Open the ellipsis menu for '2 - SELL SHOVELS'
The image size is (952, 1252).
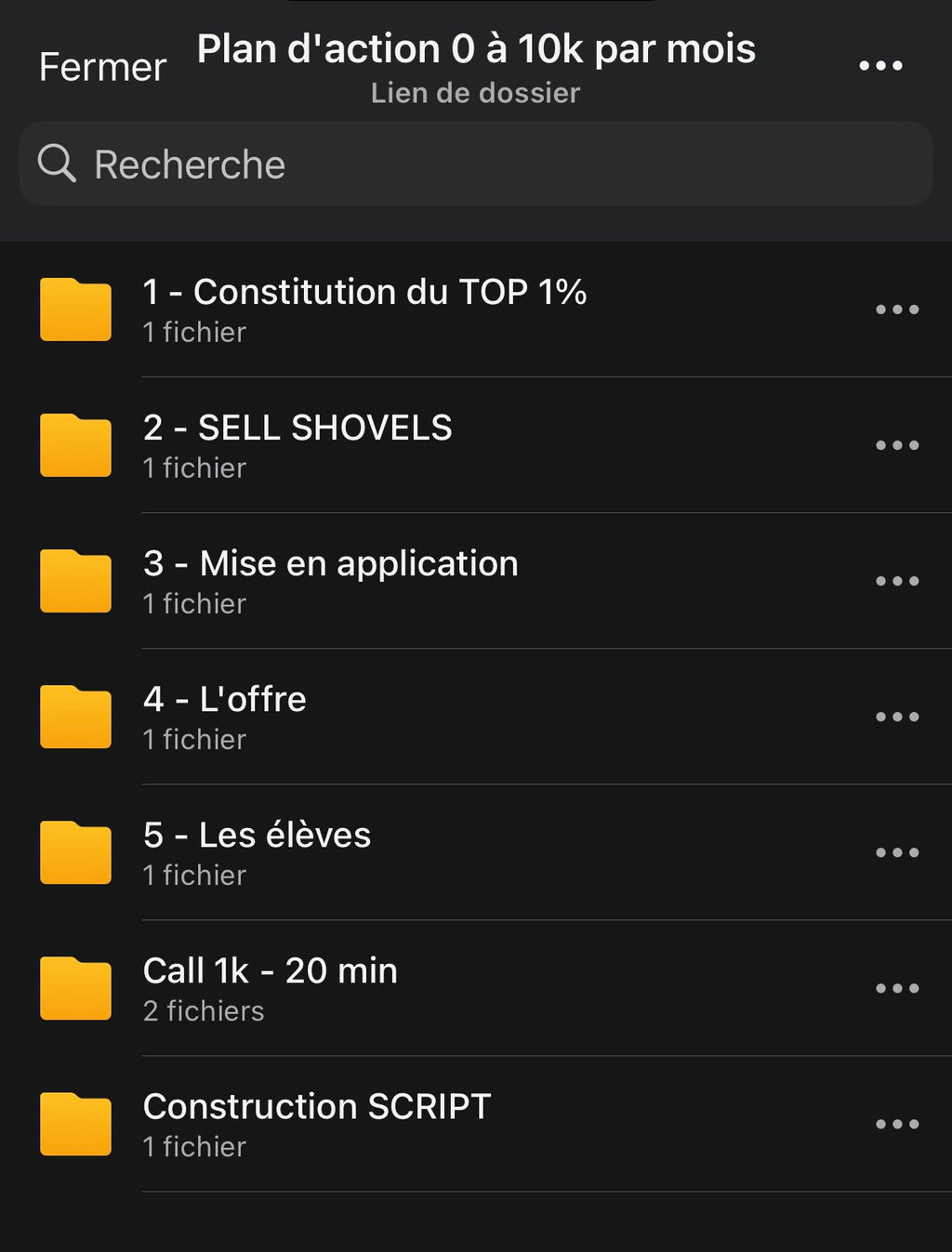point(896,445)
